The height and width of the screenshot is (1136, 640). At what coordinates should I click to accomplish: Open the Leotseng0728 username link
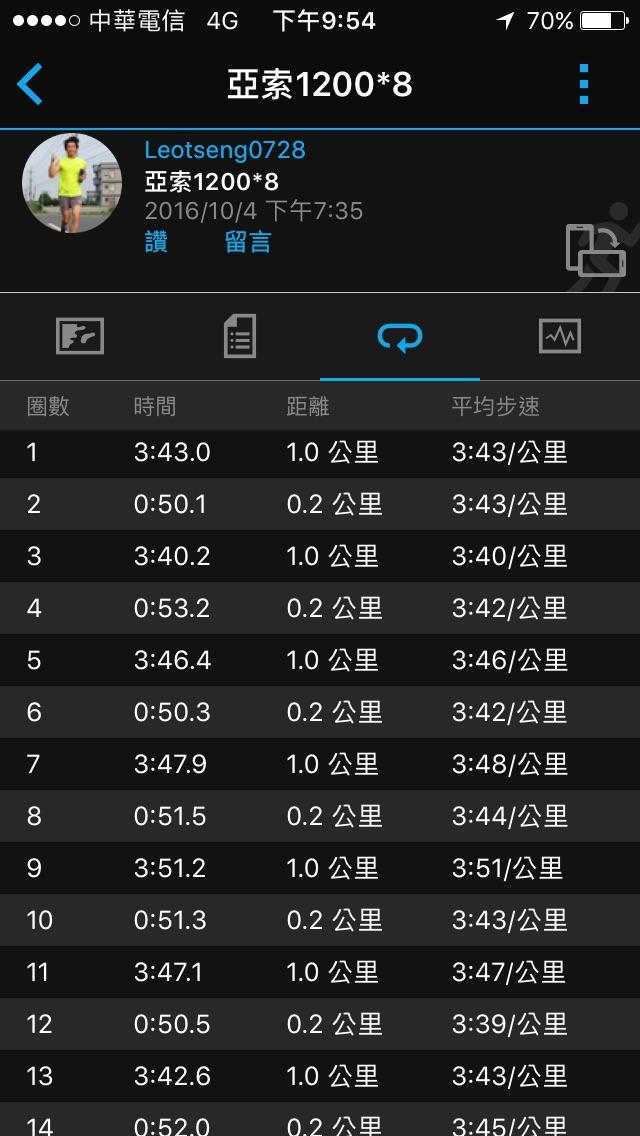[x=225, y=151]
